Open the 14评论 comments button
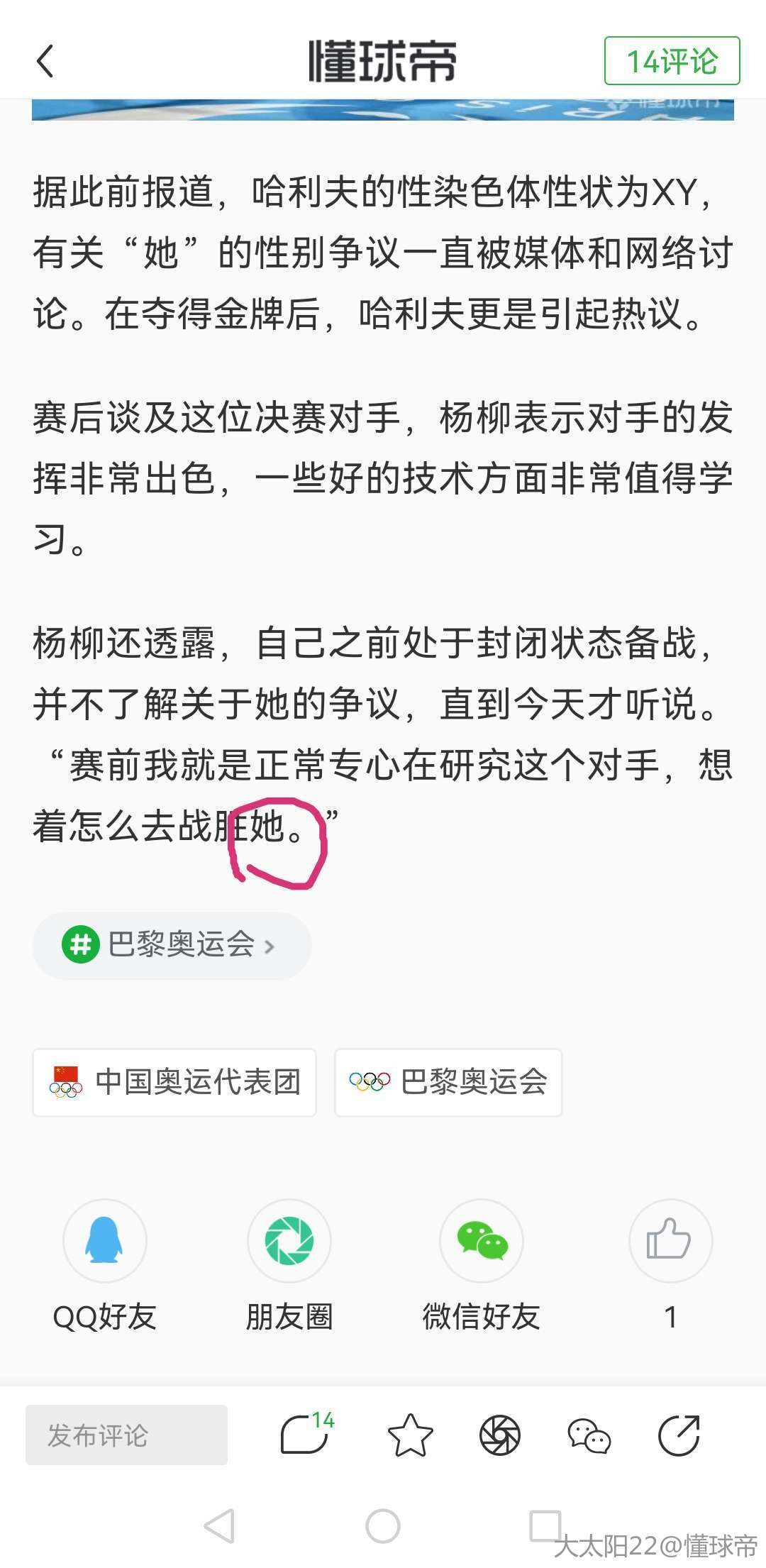 click(672, 61)
